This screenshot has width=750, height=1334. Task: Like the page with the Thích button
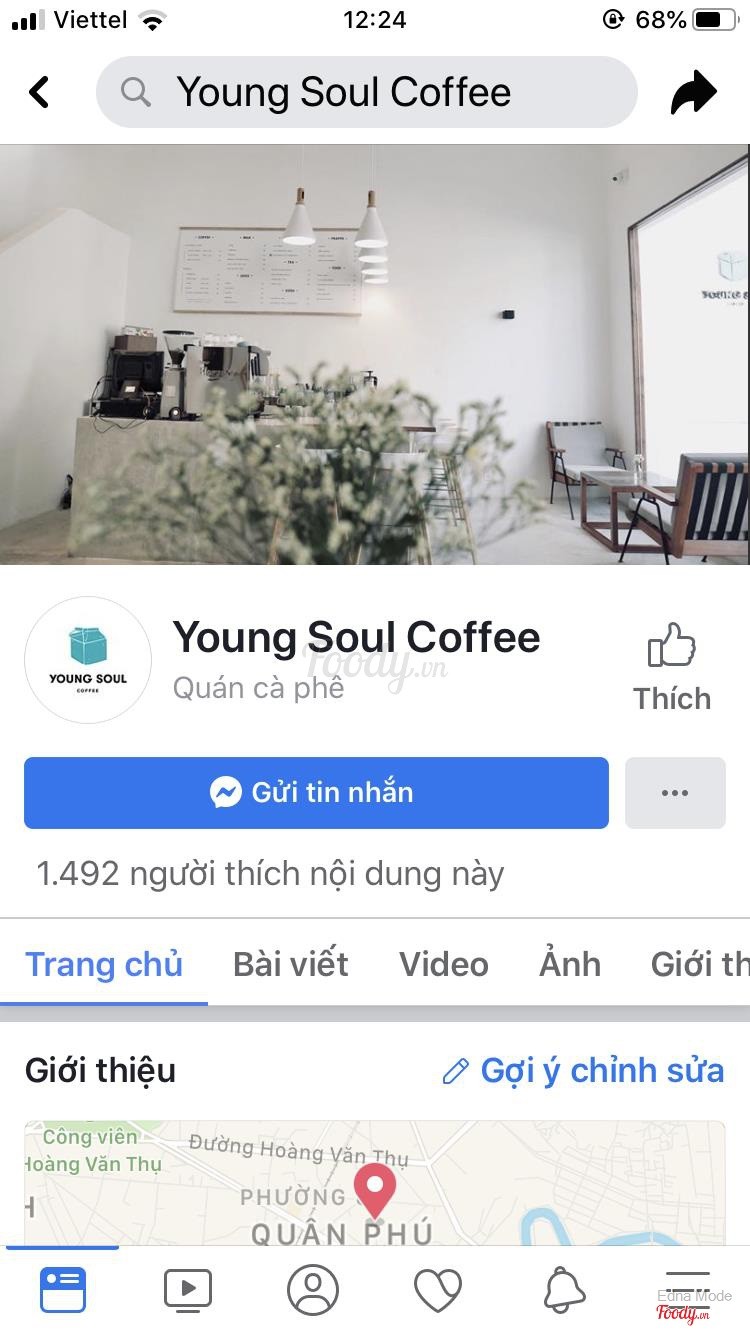[x=672, y=666]
